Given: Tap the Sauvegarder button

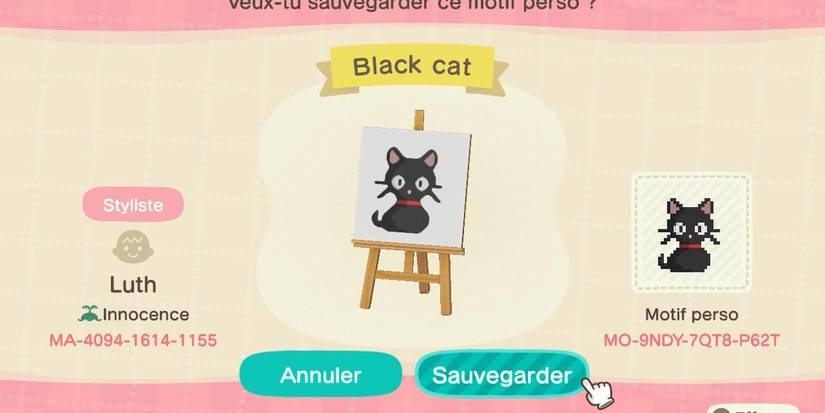Looking at the screenshot, I should click(502, 376).
